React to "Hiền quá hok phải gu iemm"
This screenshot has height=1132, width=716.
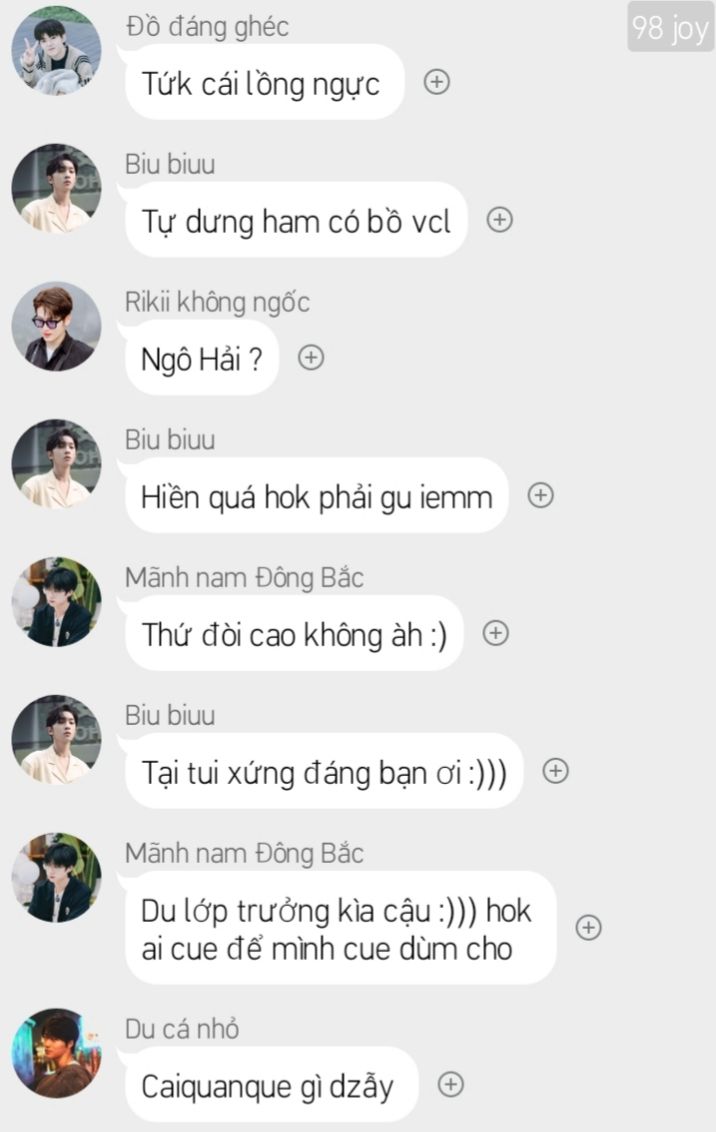click(x=541, y=495)
